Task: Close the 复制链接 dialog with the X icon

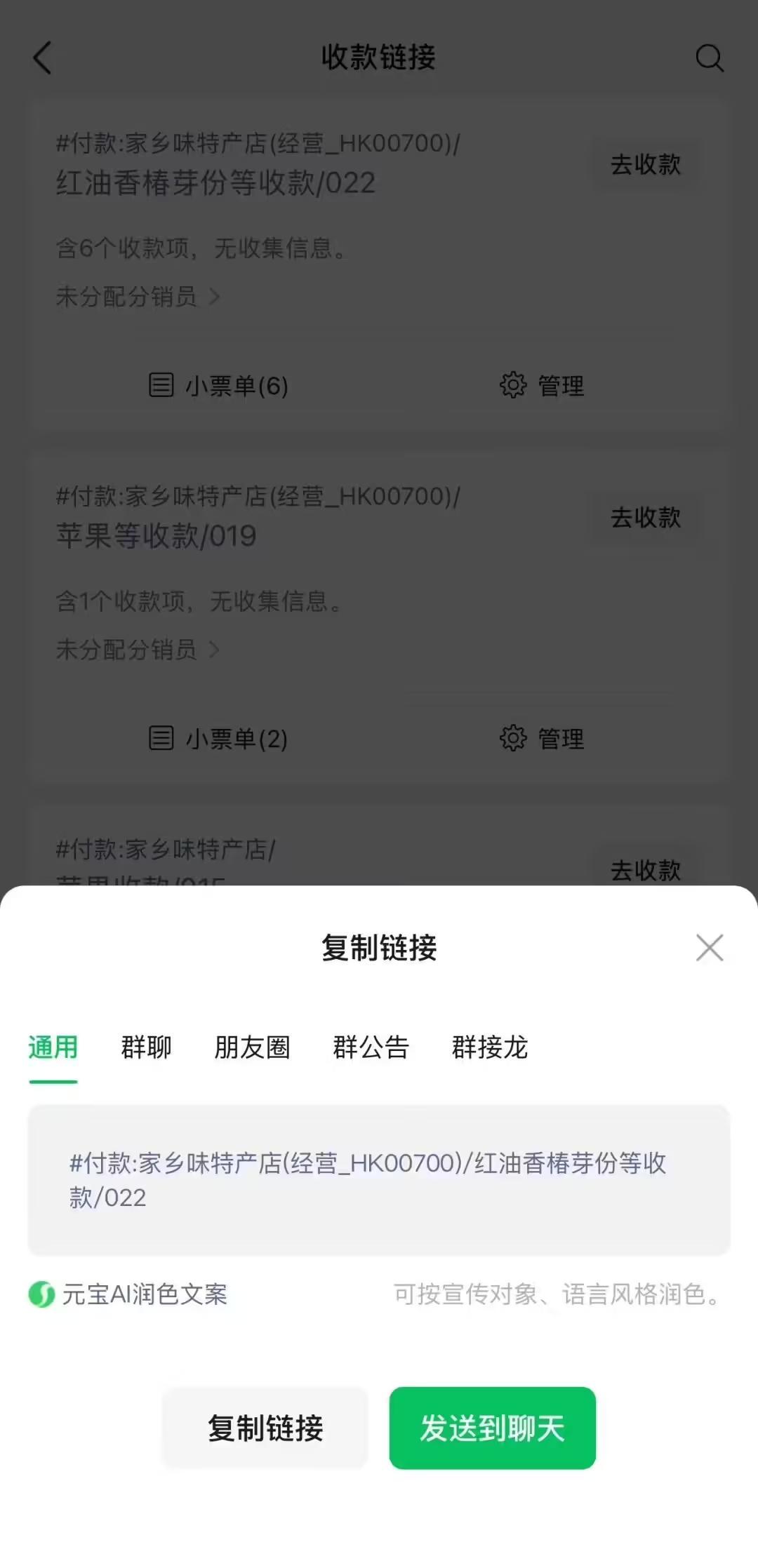Action: click(x=710, y=948)
